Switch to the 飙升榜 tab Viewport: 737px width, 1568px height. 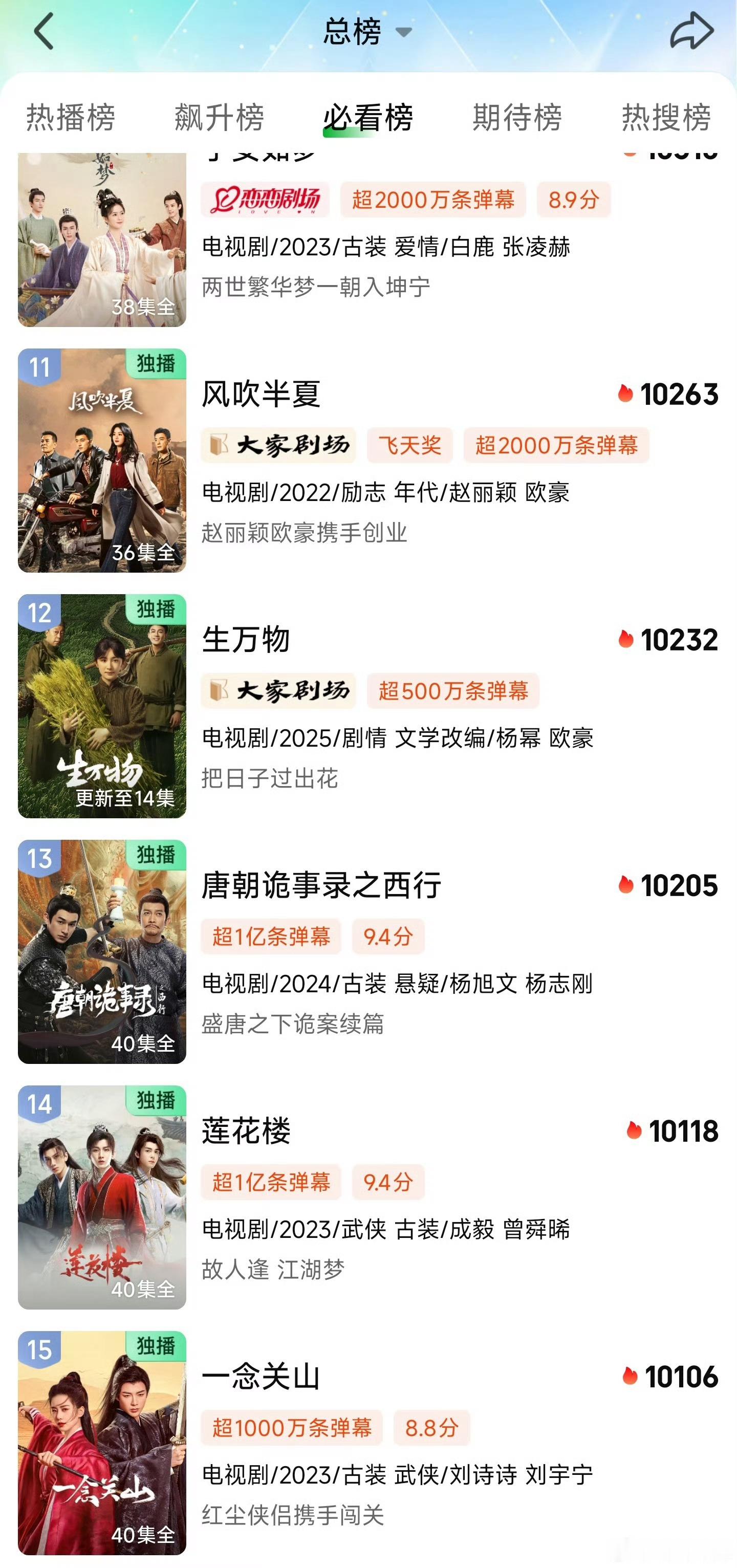[x=219, y=117]
